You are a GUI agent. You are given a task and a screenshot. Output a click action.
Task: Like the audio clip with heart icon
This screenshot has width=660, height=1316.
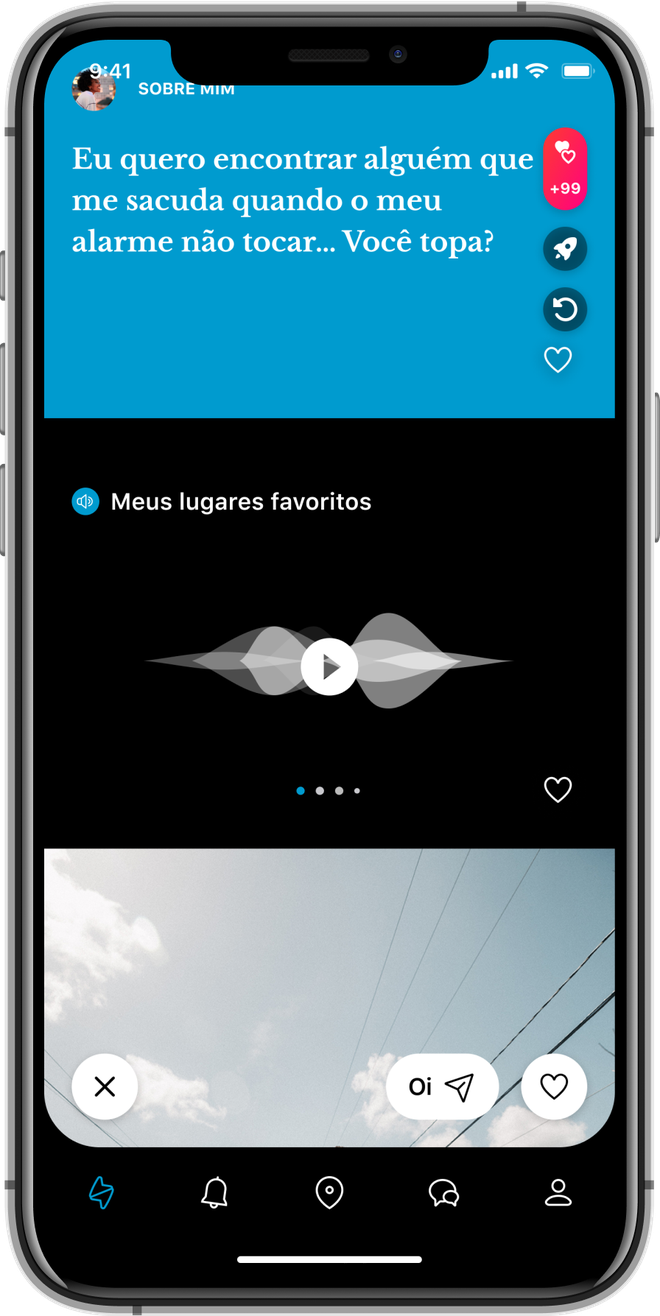[x=558, y=789]
